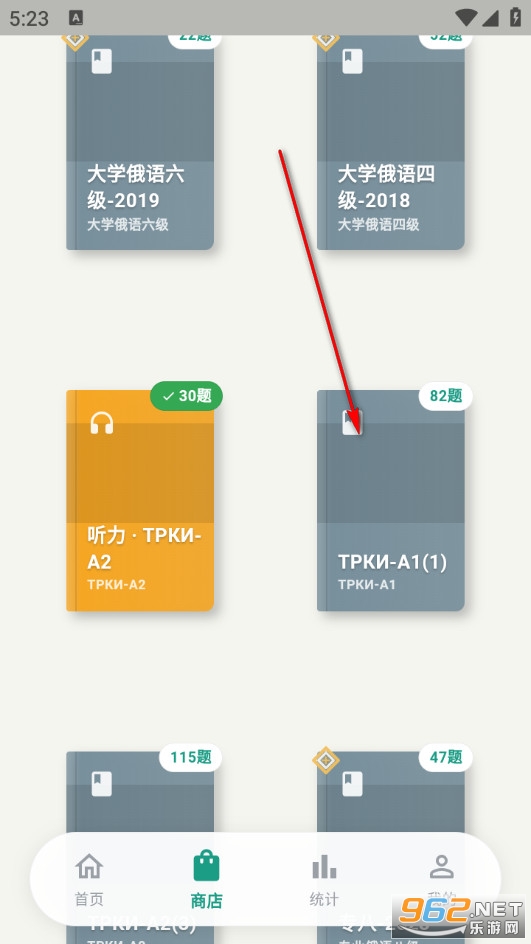Open the book with 115题
The width and height of the screenshot is (531, 944).
(140, 792)
